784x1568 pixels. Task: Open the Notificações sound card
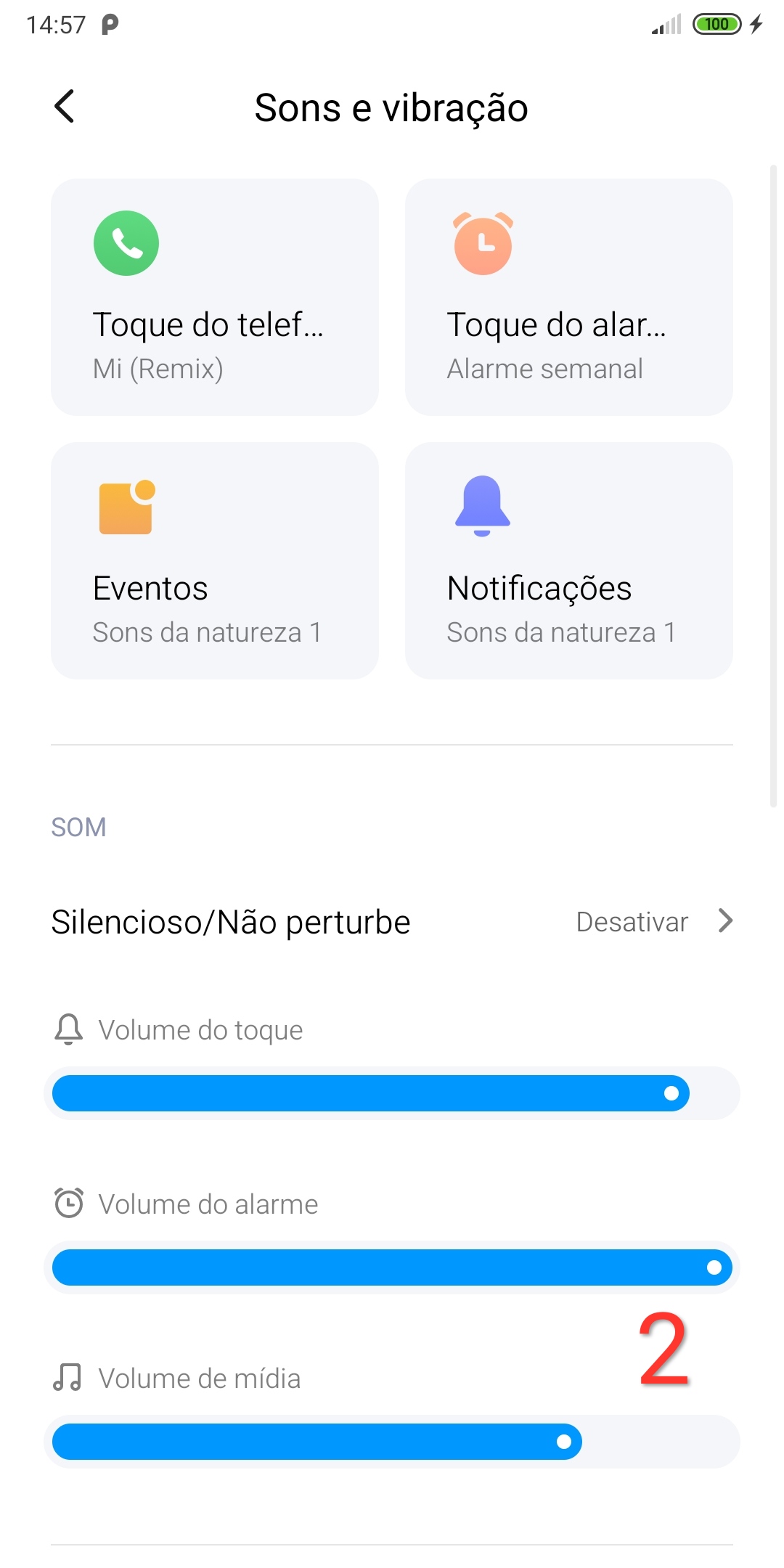569,560
